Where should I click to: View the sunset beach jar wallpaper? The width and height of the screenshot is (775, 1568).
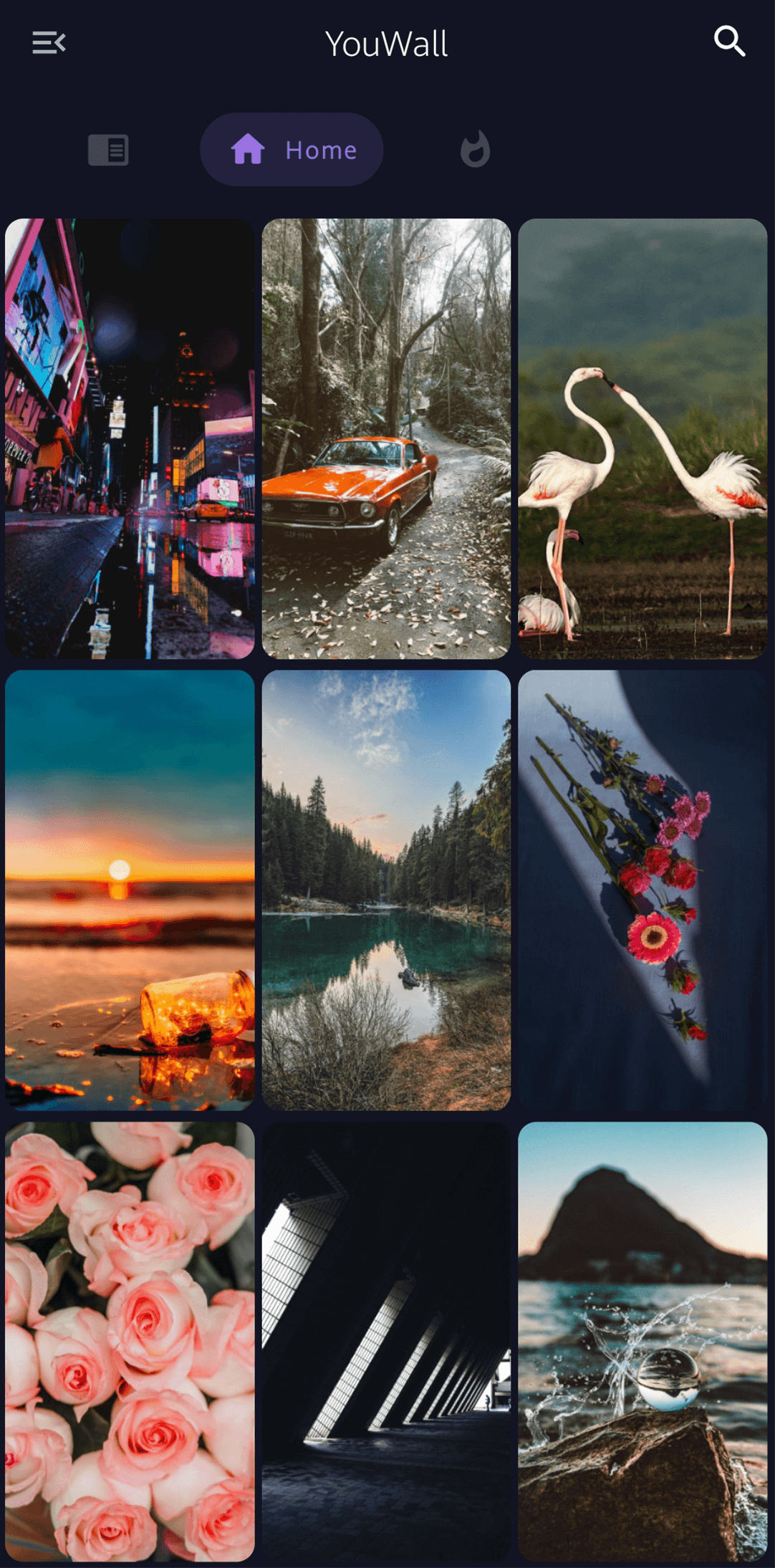point(130,890)
